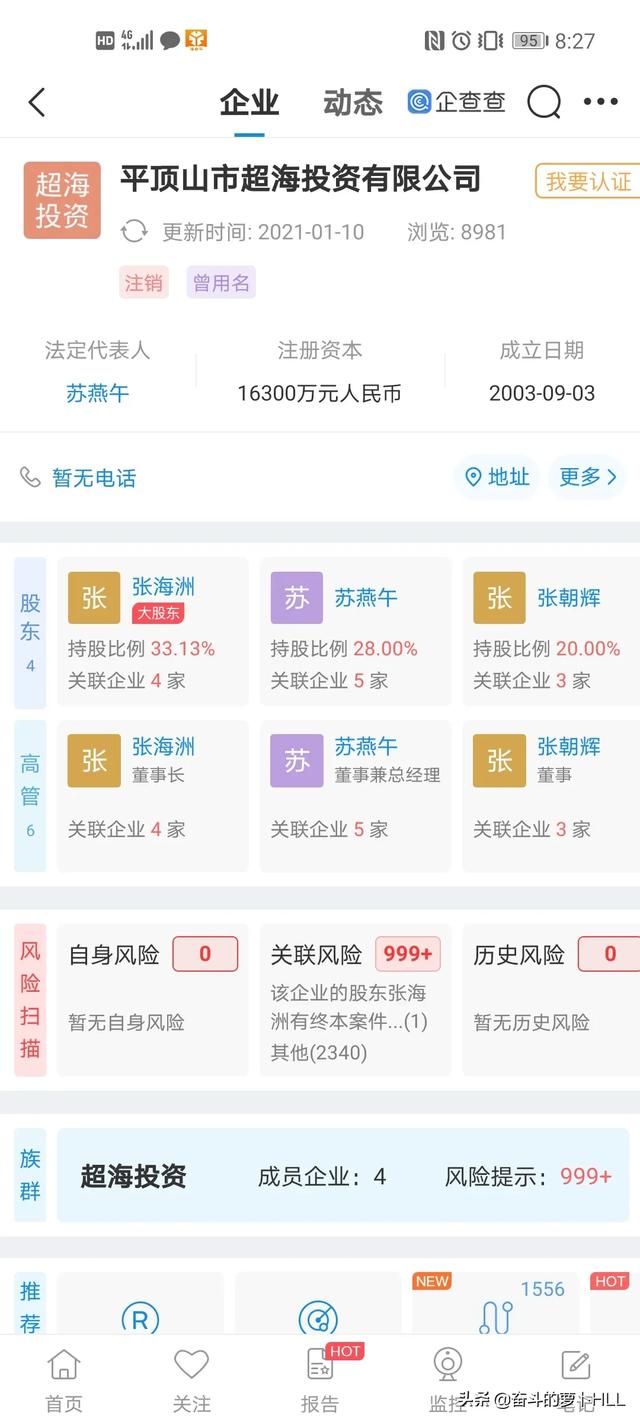Viewport: 640px width, 1422px height.
Task: Open executive card 张海洲 董事长
Action: tap(152, 796)
